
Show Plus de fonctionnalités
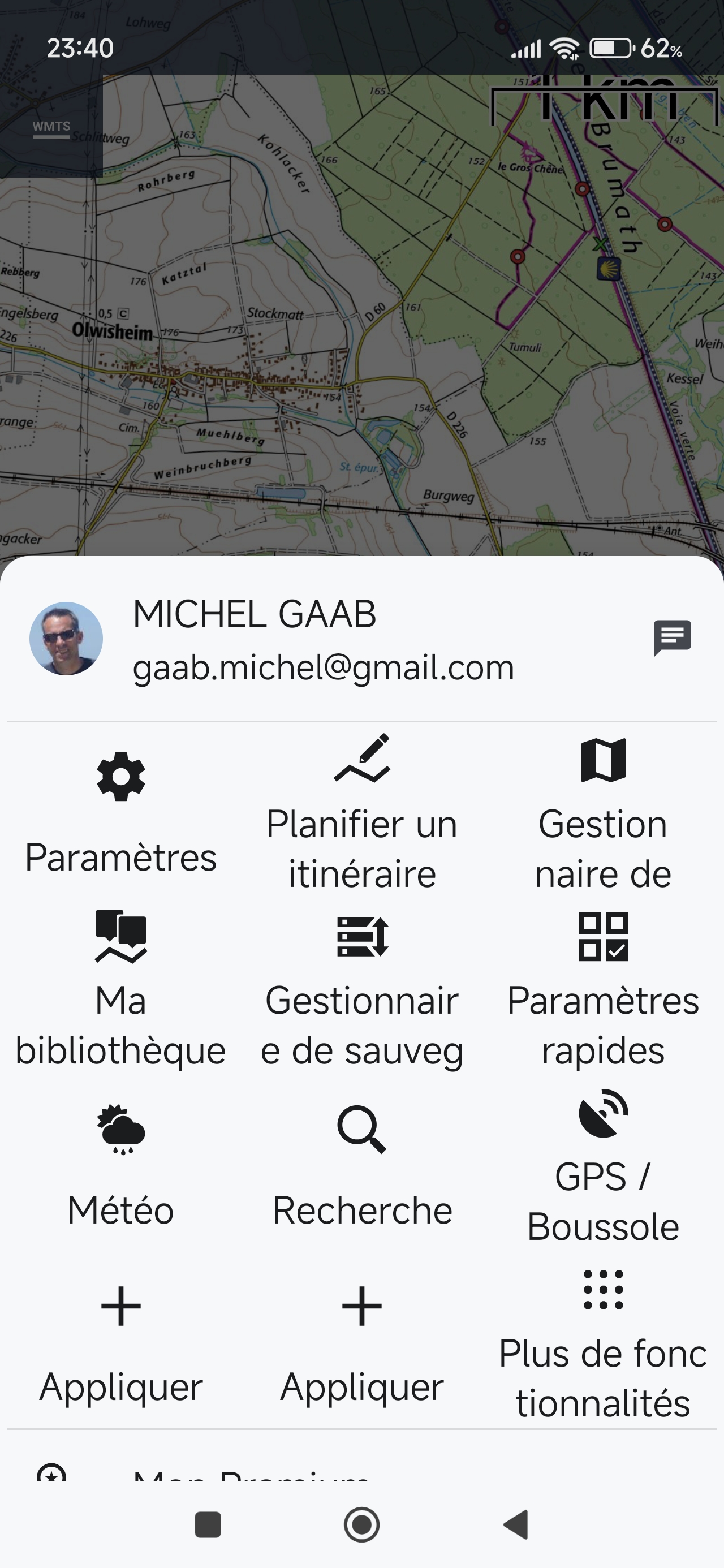point(603,1343)
